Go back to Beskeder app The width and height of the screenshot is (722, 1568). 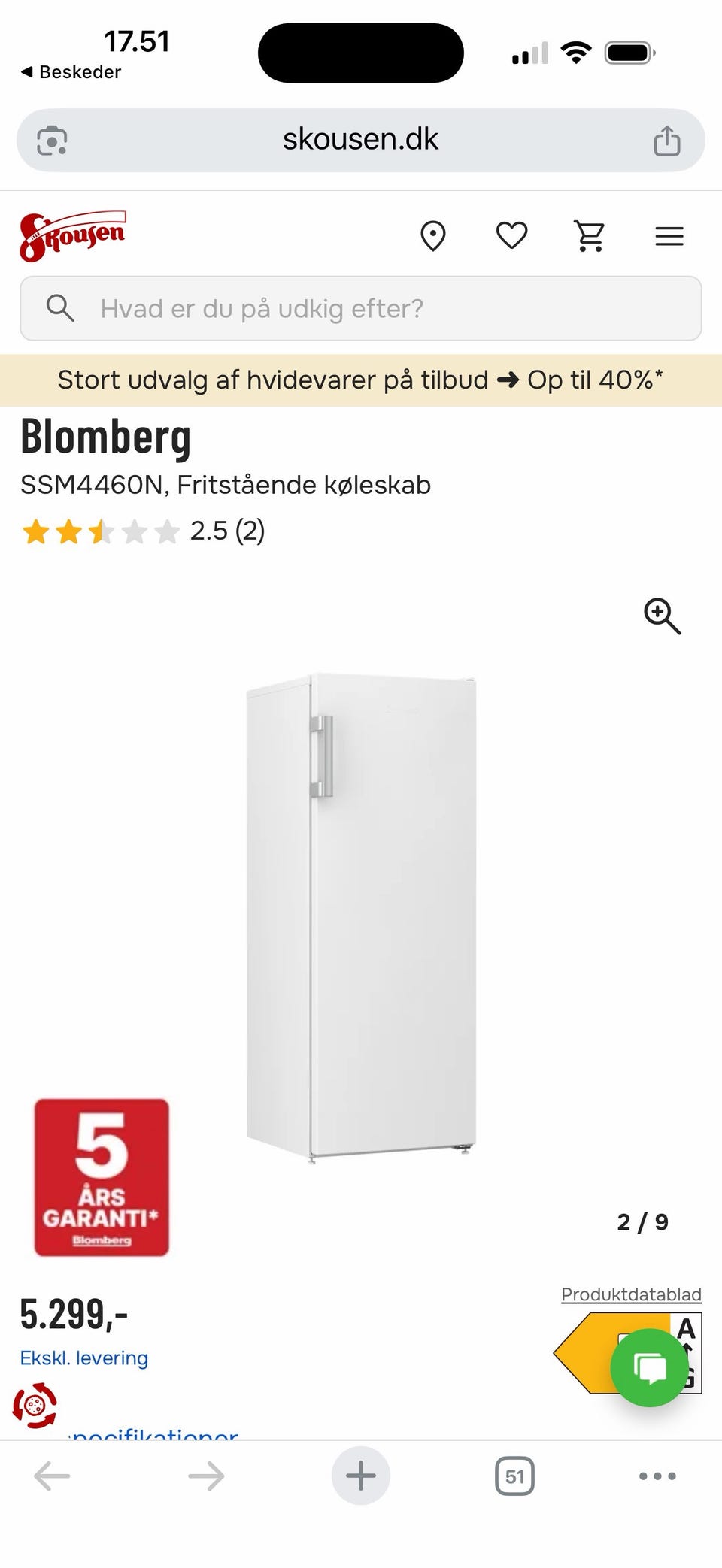pos(71,72)
